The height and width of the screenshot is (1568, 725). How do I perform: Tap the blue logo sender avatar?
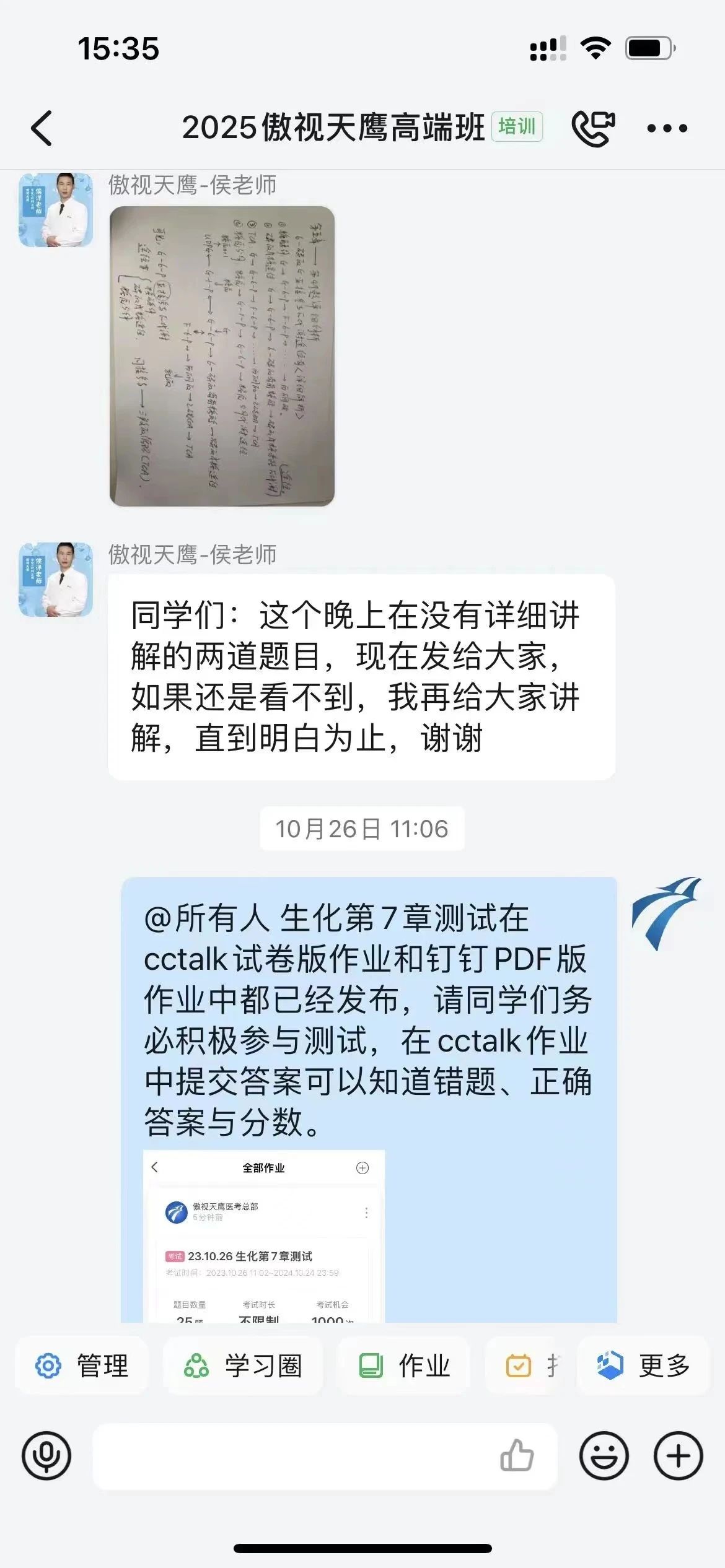pyautogui.click(x=667, y=913)
